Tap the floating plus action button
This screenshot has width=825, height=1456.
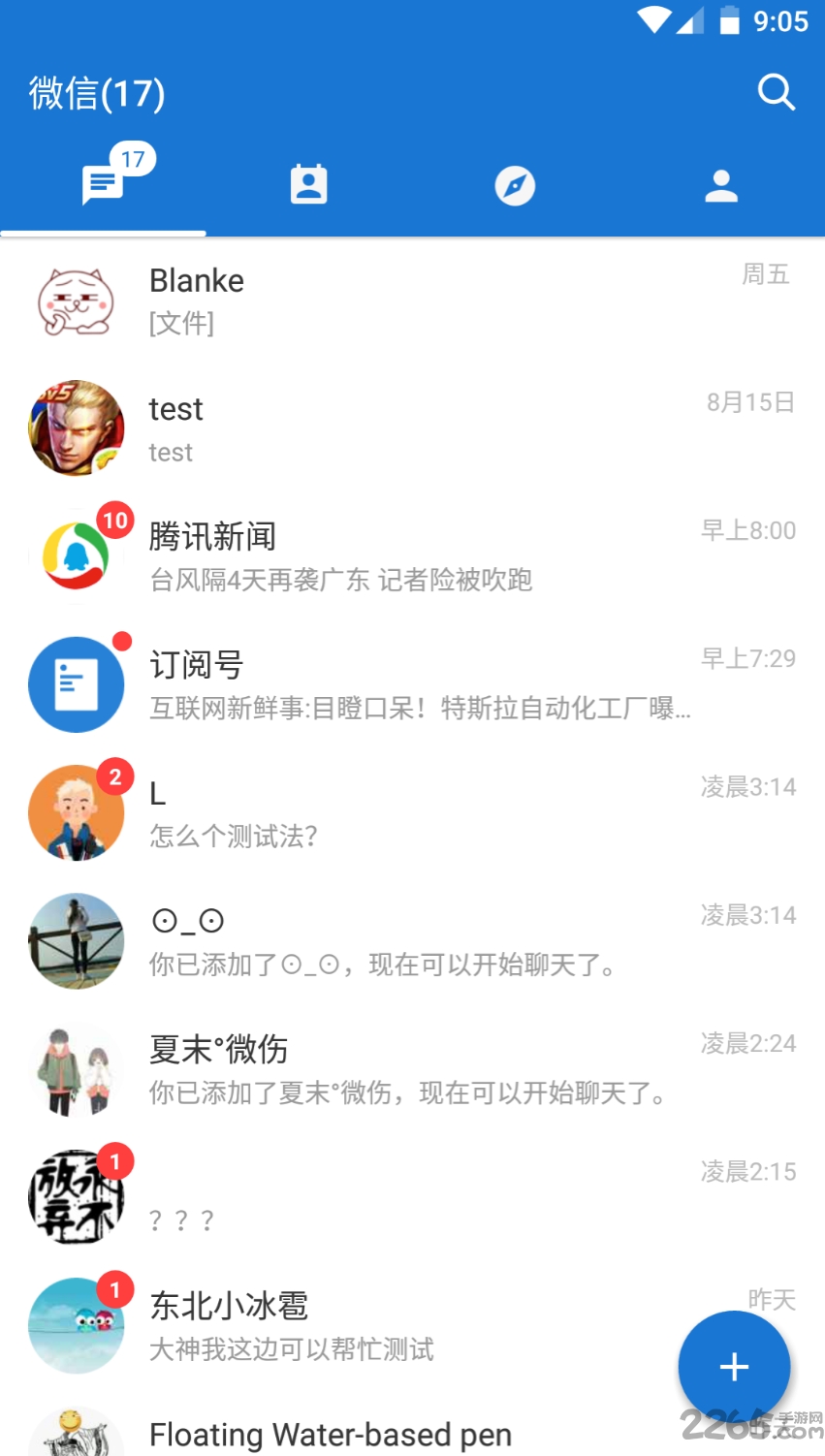[x=734, y=1366]
